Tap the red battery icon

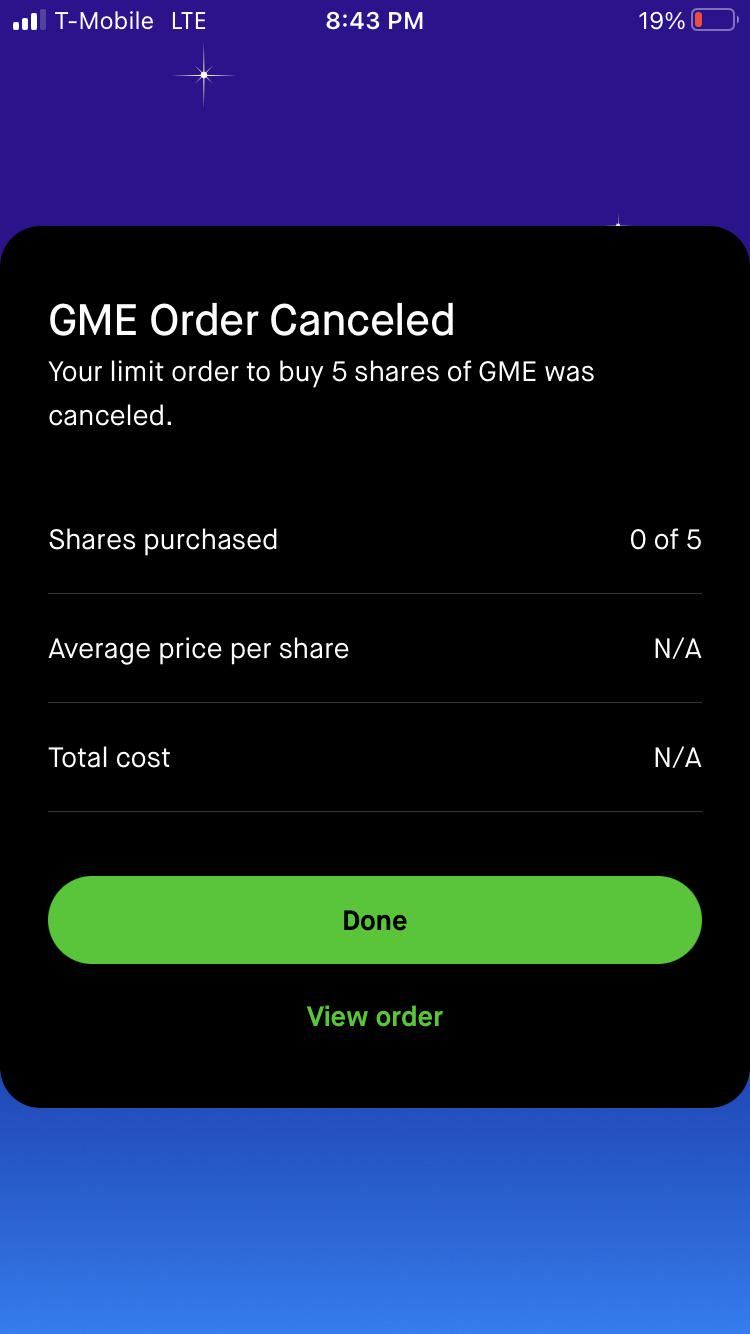pyautogui.click(x=712, y=19)
